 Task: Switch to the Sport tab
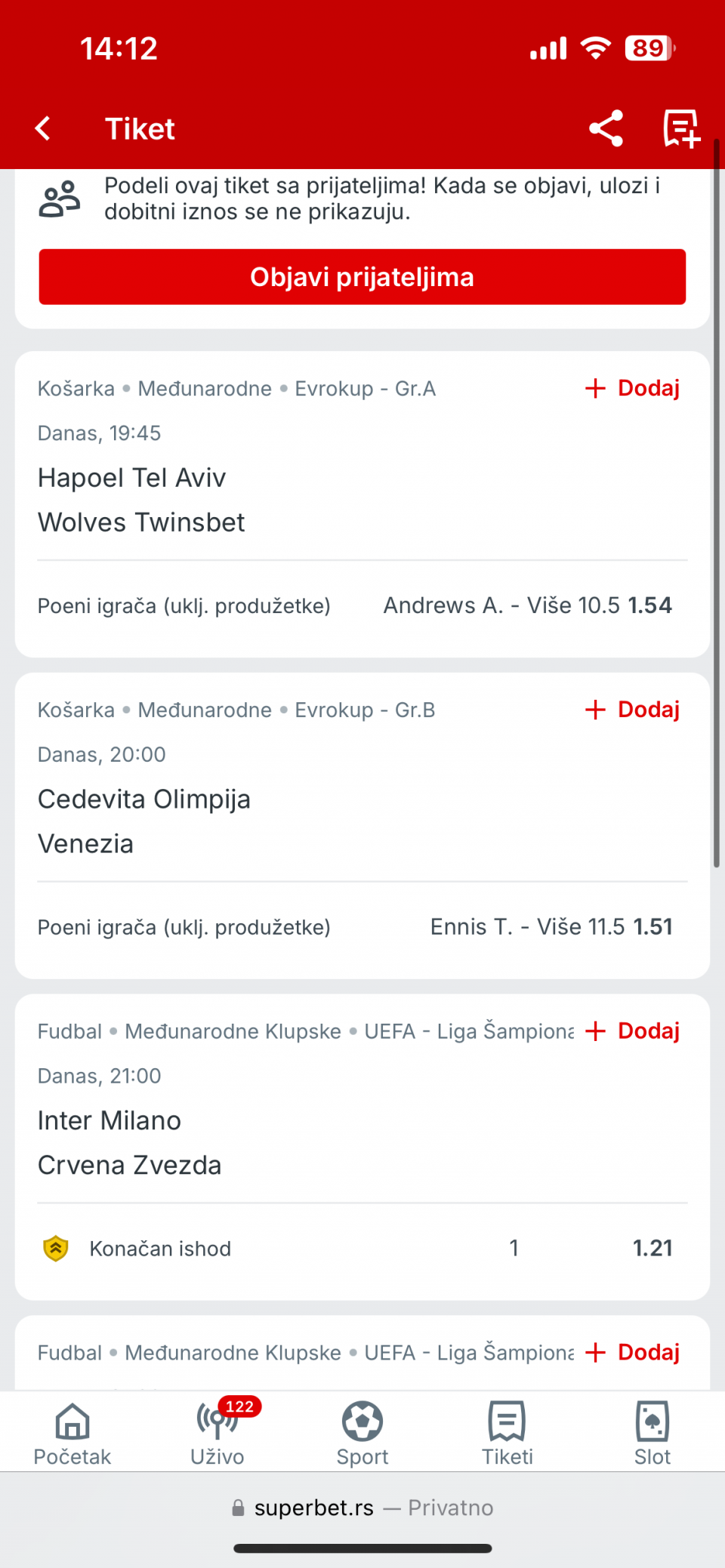[x=362, y=1433]
